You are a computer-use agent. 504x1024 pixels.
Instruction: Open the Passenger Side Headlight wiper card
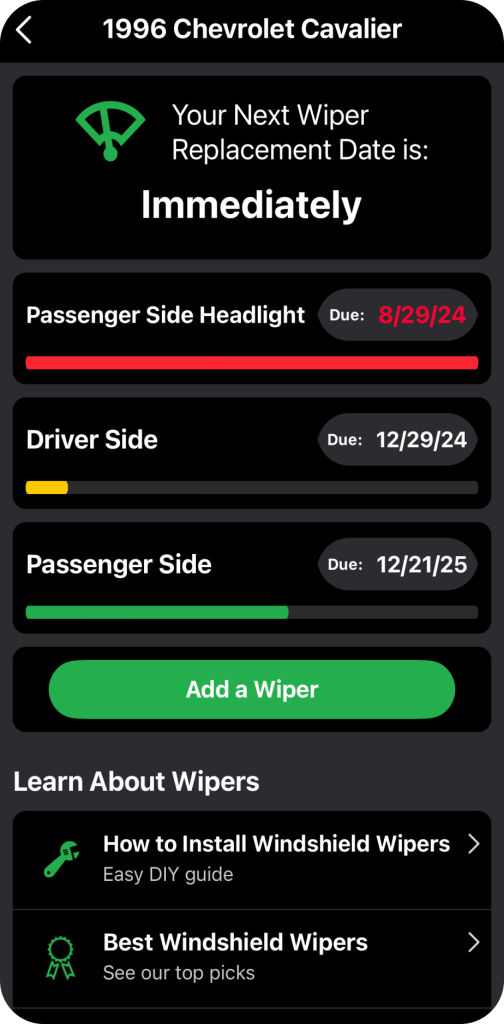(252, 328)
